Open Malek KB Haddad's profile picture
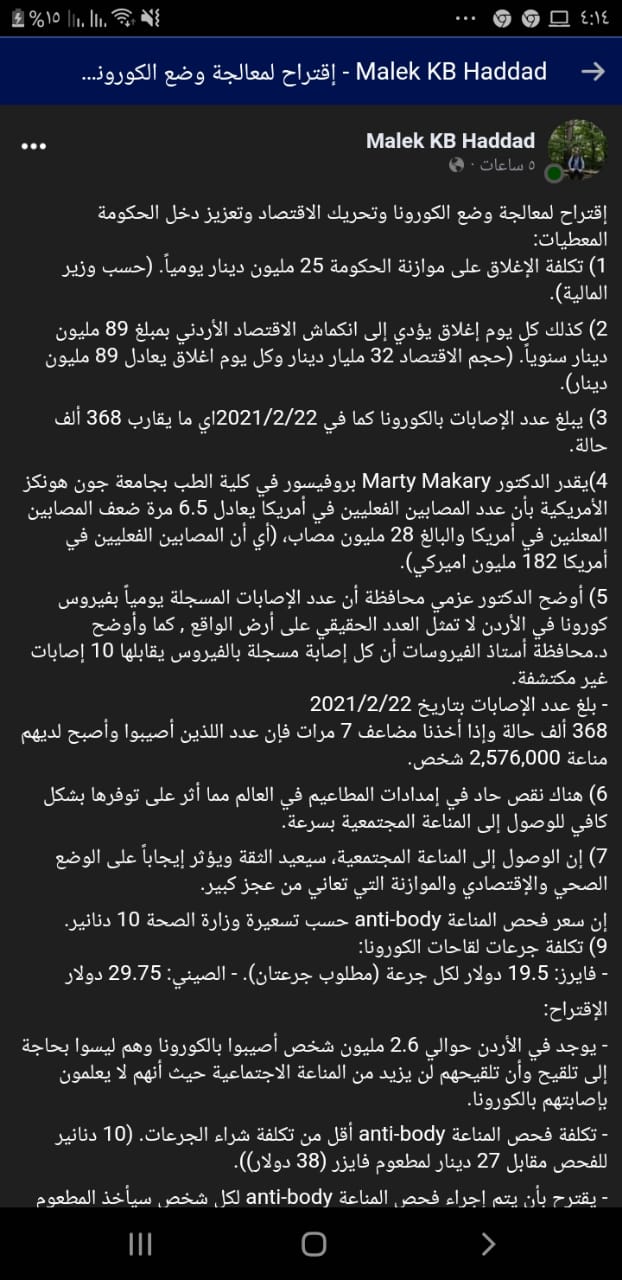Image resolution: width=622 pixels, height=1280 pixels. point(575,150)
